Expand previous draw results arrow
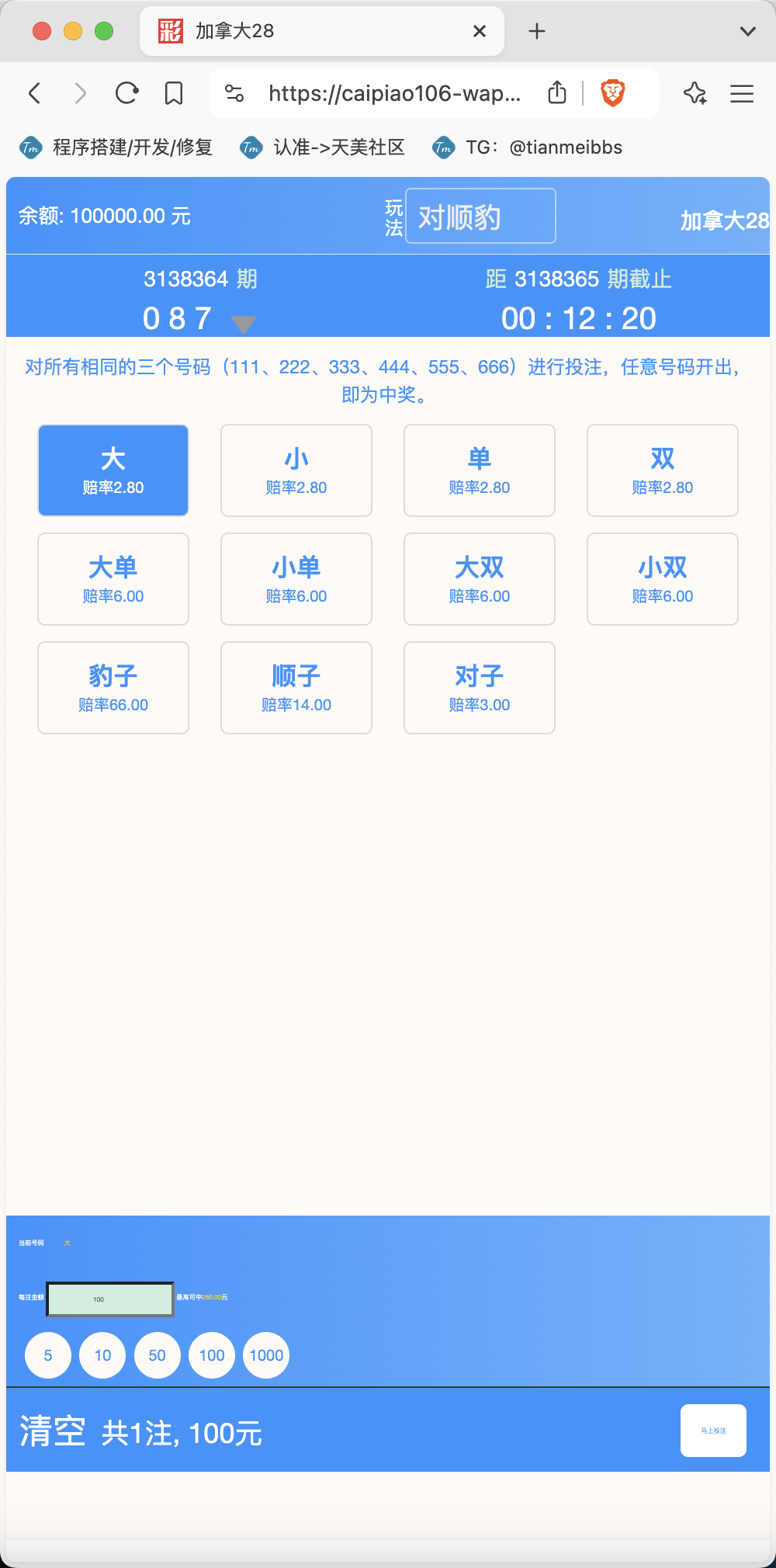This screenshot has width=776, height=1568. [x=244, y=324]
